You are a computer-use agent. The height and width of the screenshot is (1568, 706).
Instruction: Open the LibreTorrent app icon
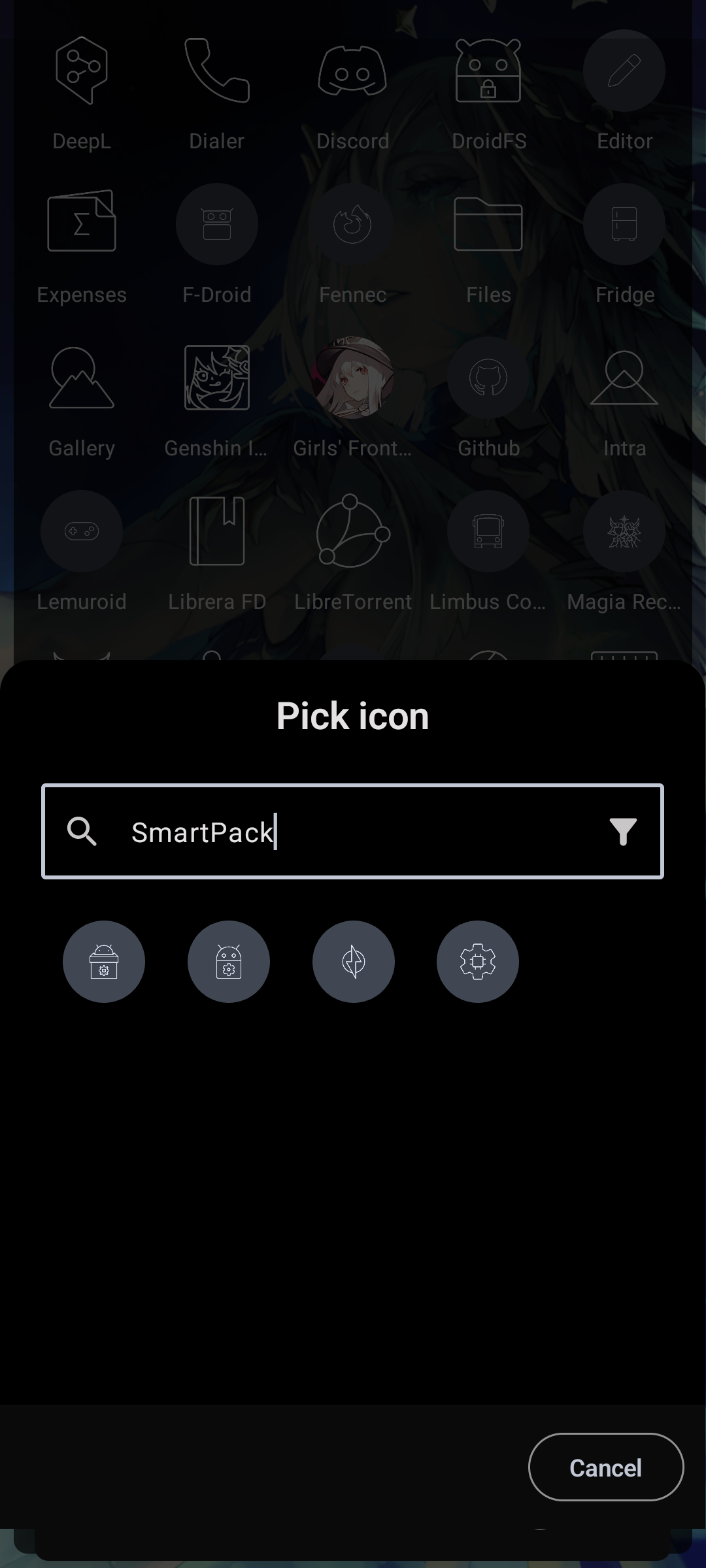pos(353,532)
